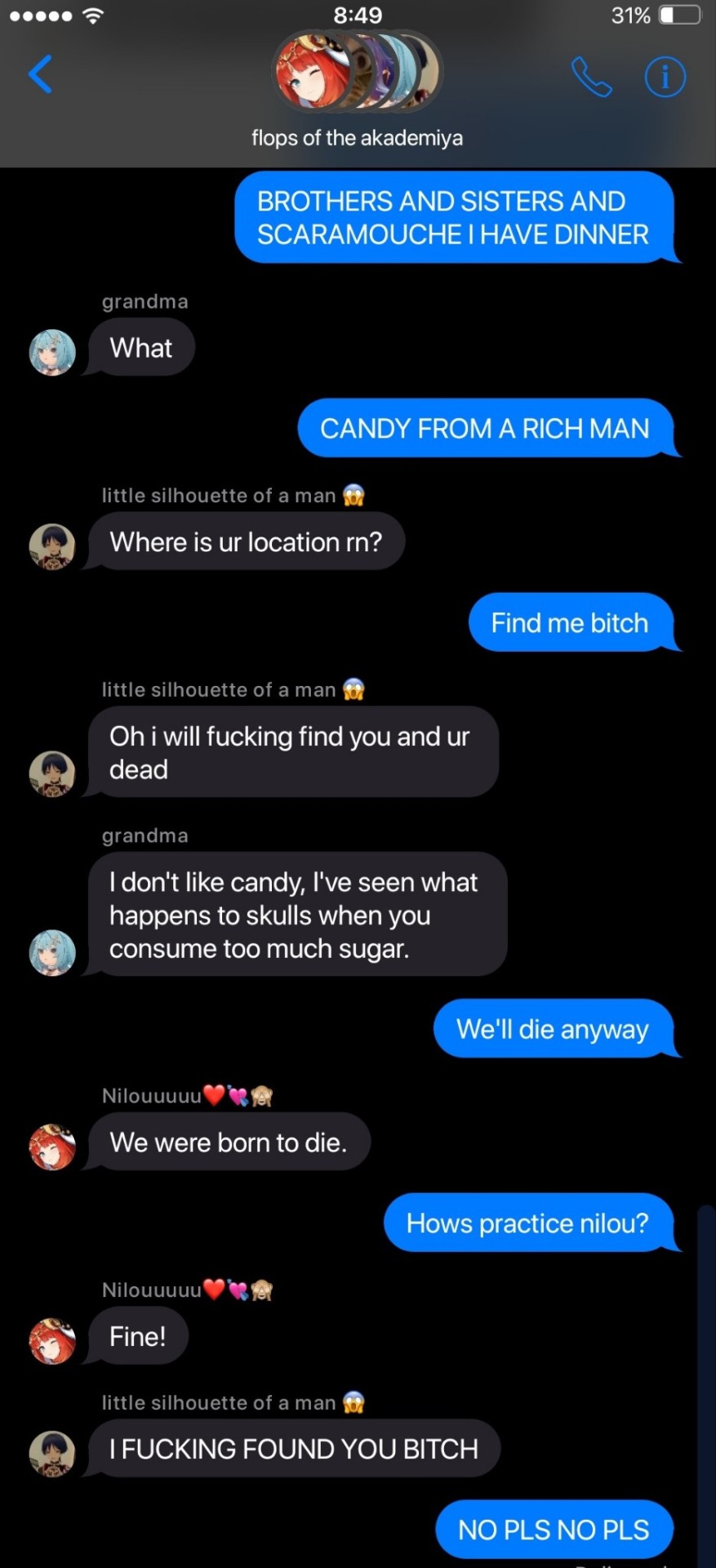Open the group chat info
Viewport: 716px width, 1568px height.
point(665,78)
